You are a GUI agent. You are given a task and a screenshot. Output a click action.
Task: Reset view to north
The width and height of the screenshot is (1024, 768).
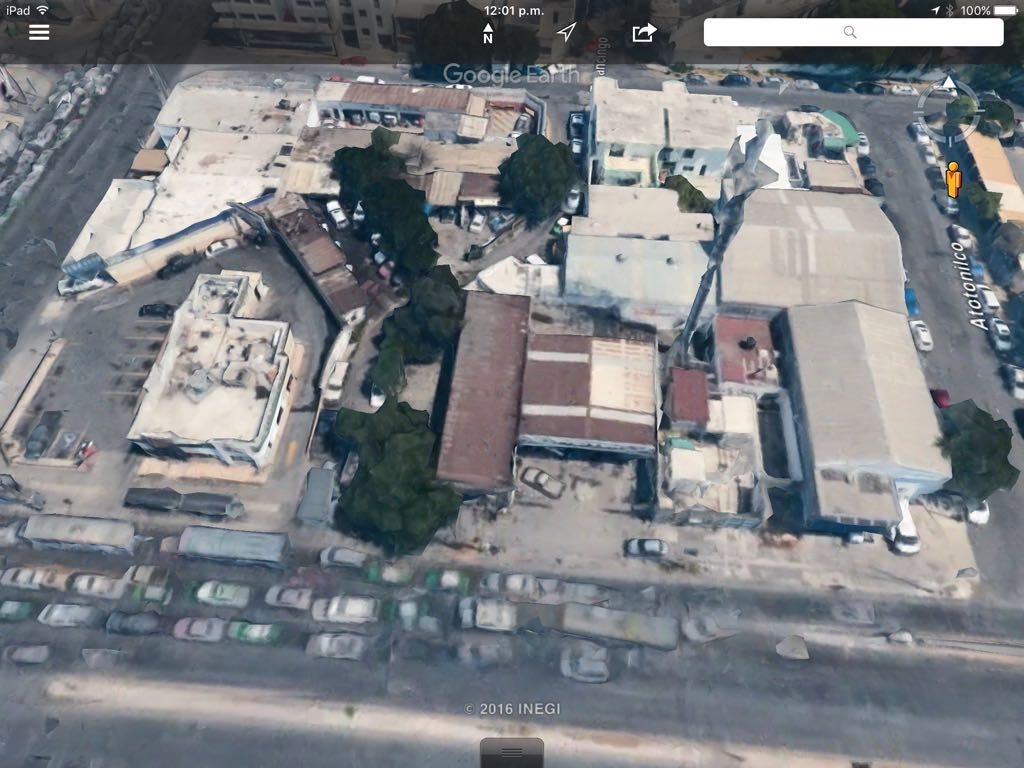tap(488, 33)
